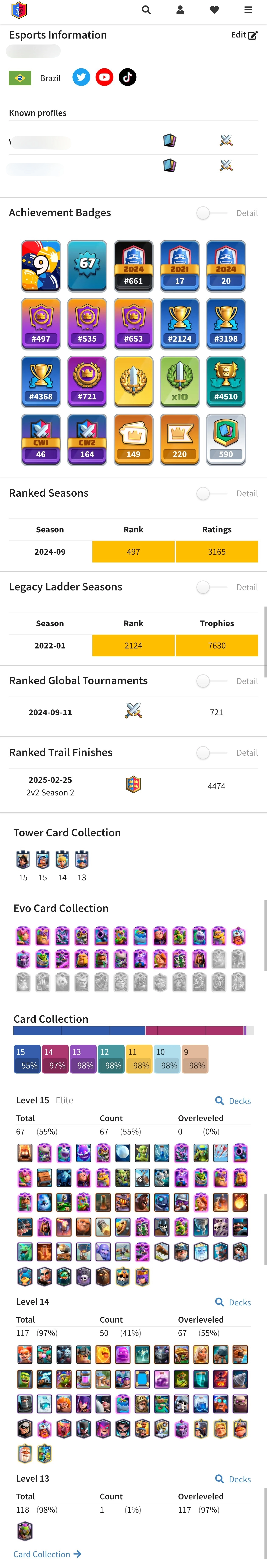This screenshot has width=267, height=1568.
Task: Open the search icon in the header
Action: tap(146, 10)
